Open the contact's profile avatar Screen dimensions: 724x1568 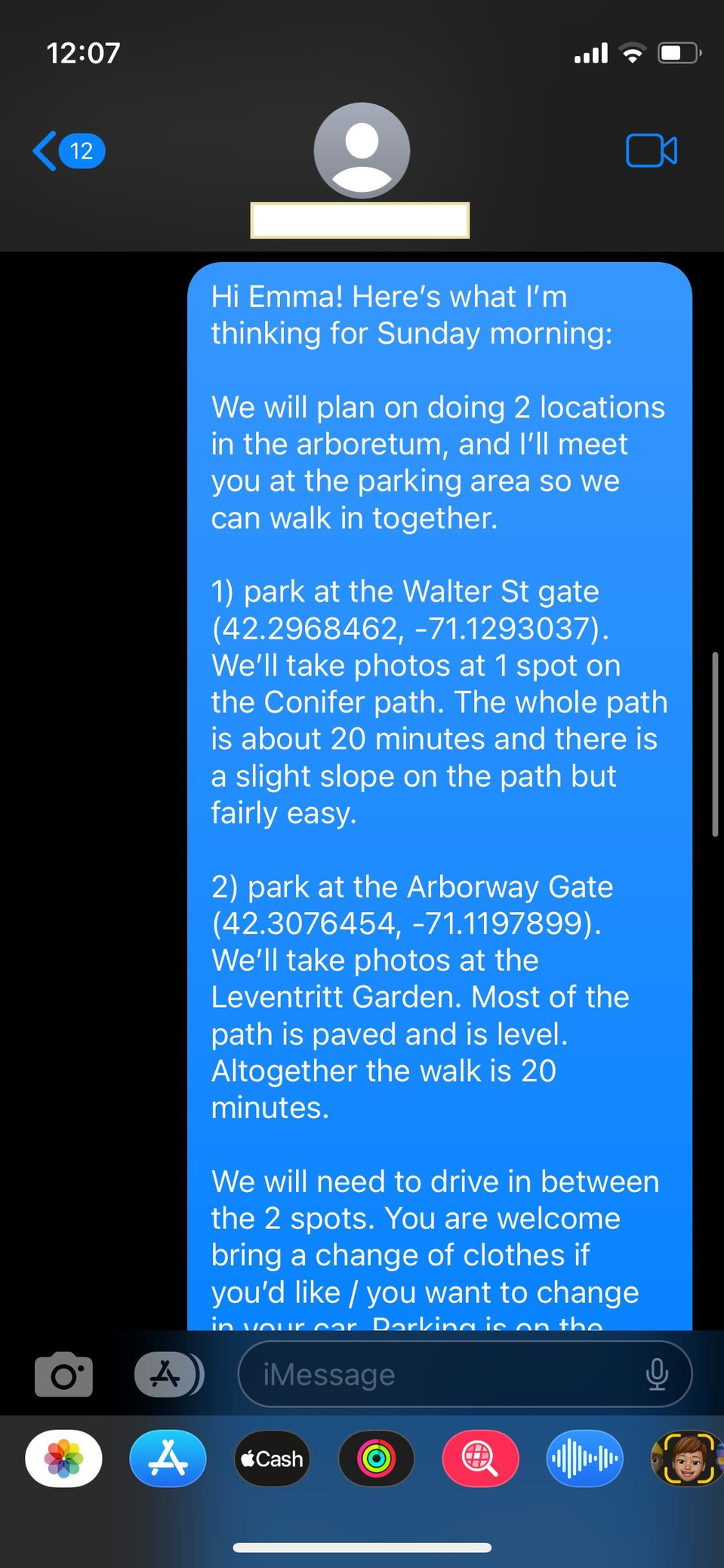[x=362, y=150]
